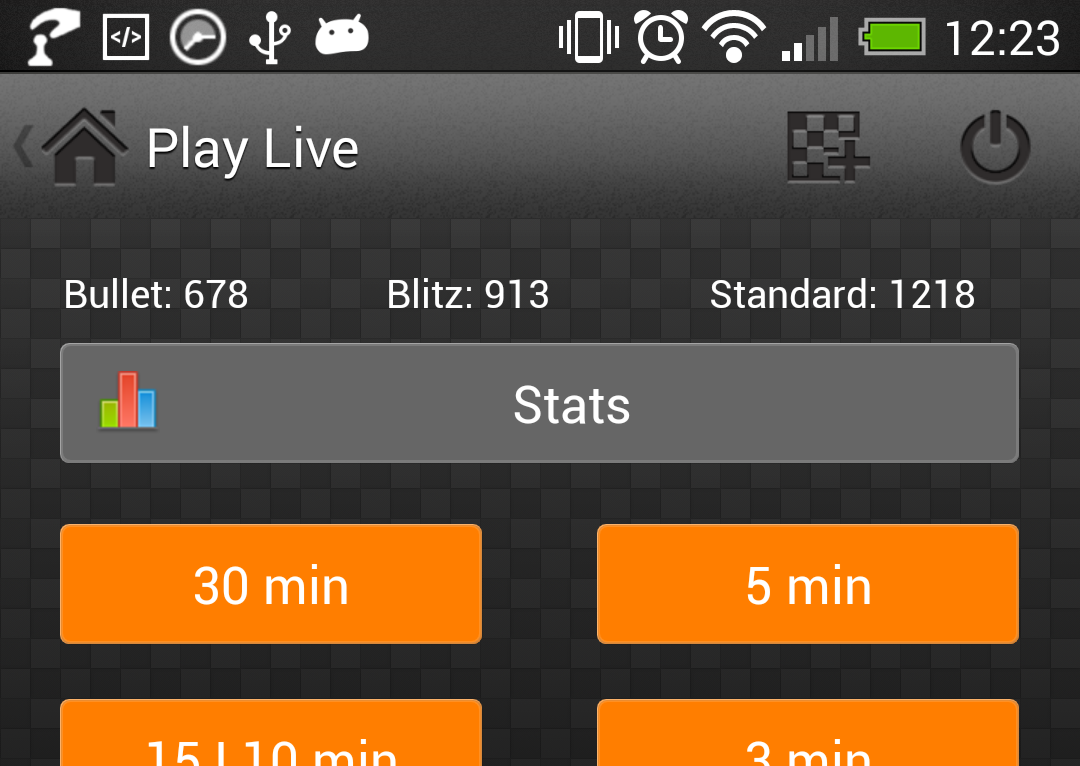1080x766 pixels.
Task: Pick the 3 min game option
Action: [808, 738]
